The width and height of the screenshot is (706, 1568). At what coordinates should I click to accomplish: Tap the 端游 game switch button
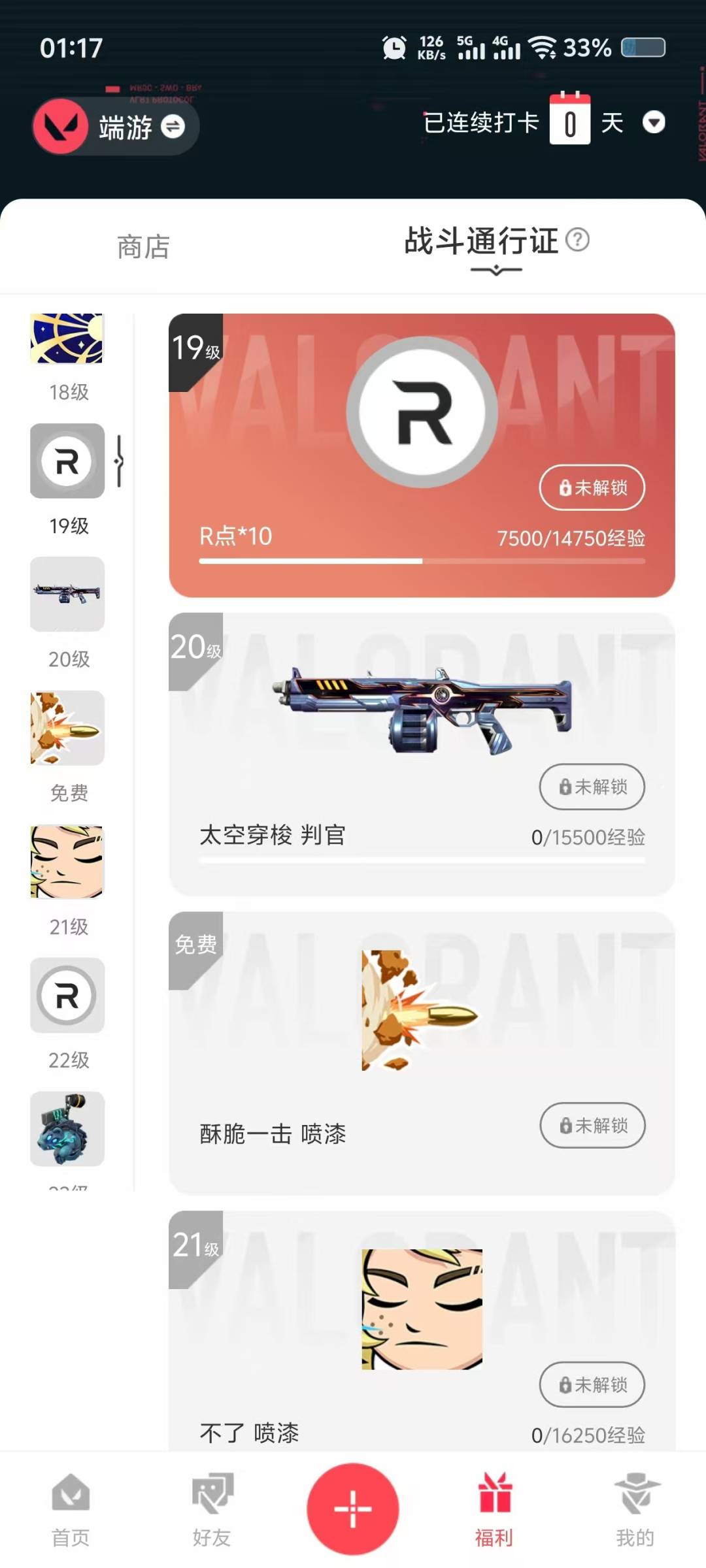(115, 126)
